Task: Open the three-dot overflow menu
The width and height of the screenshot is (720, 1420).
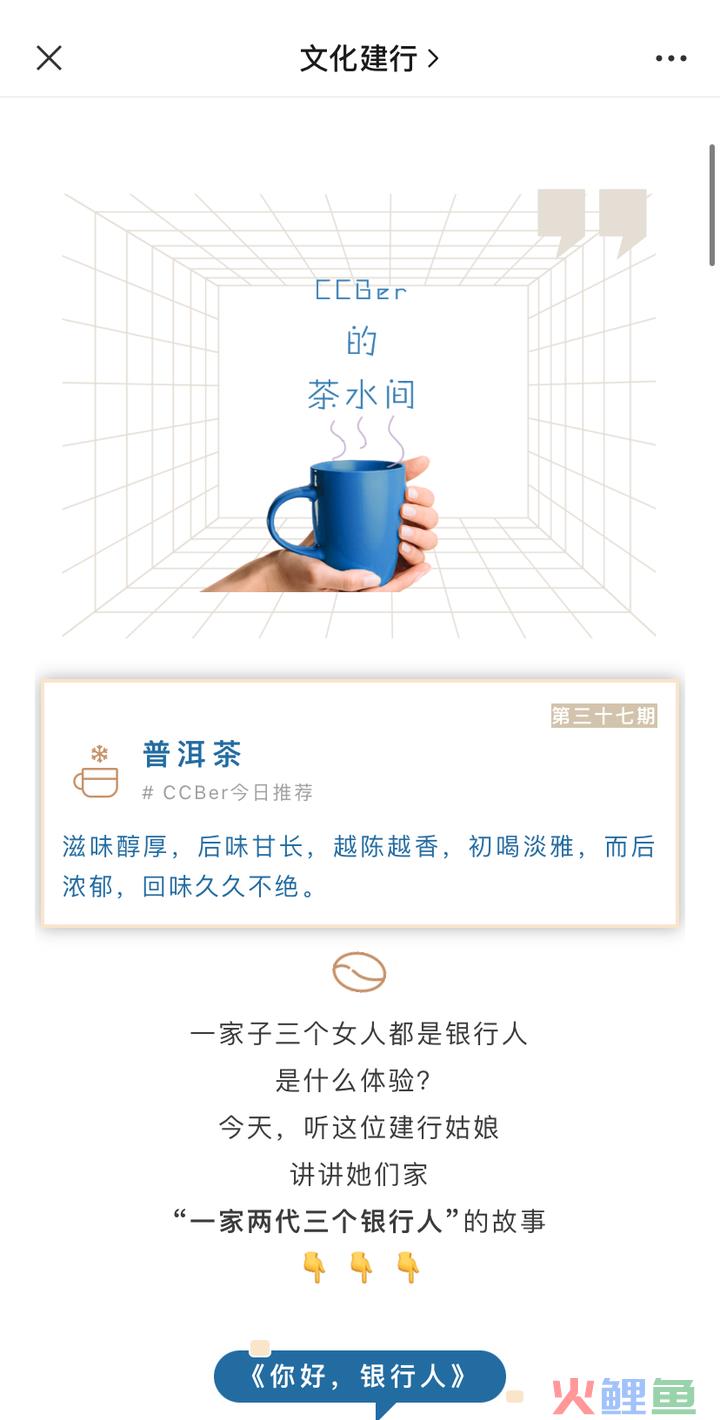Action: click(671, 58)
